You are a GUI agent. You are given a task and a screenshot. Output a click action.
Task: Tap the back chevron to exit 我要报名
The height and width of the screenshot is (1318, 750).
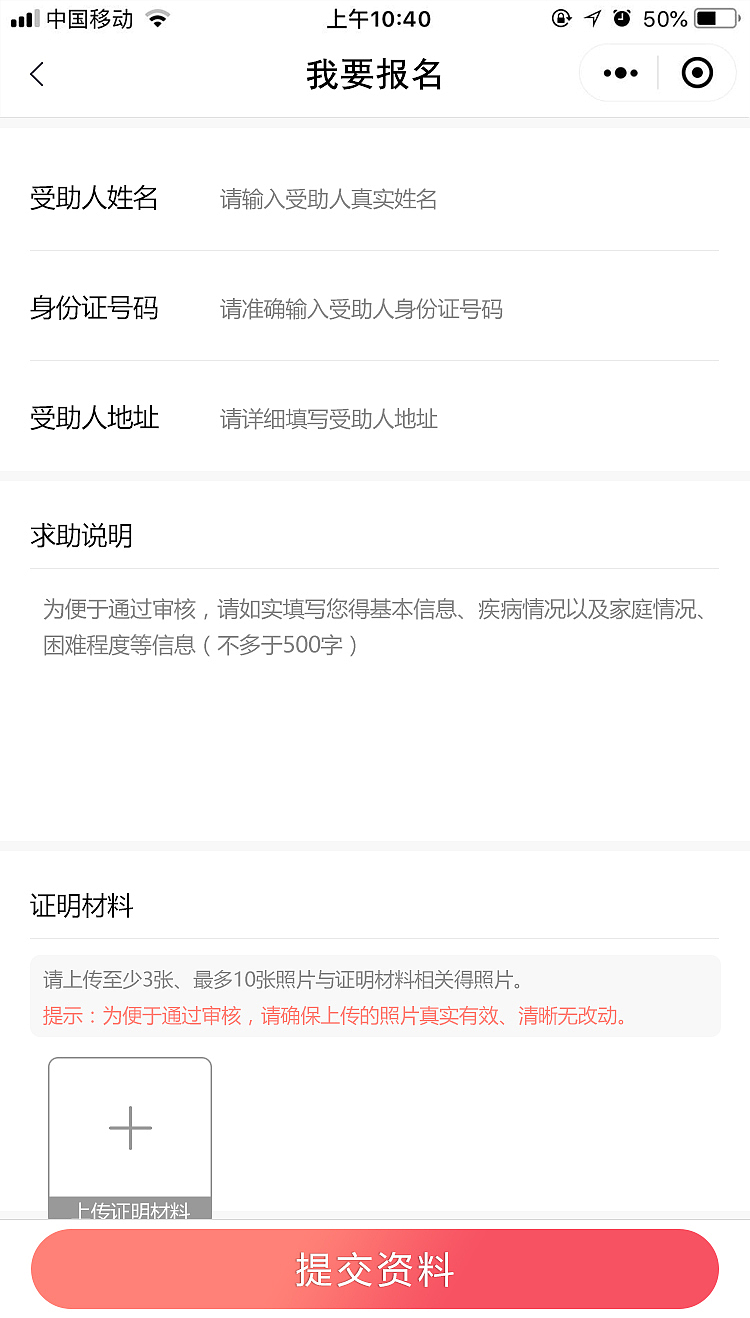pyautogui.click(x=36, y=74)
